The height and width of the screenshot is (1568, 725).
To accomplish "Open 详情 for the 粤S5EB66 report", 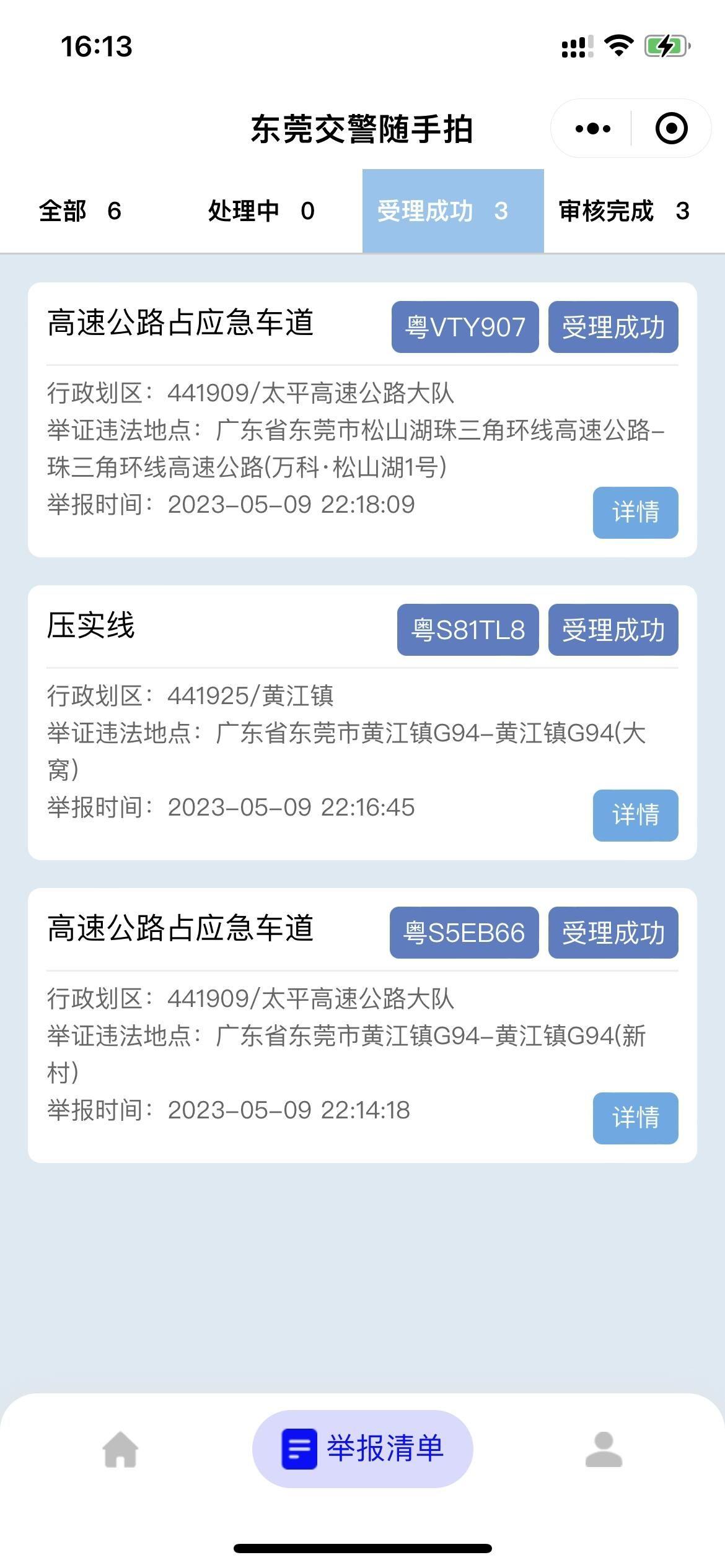I will pyautogui.click(x=635, y=1118).
